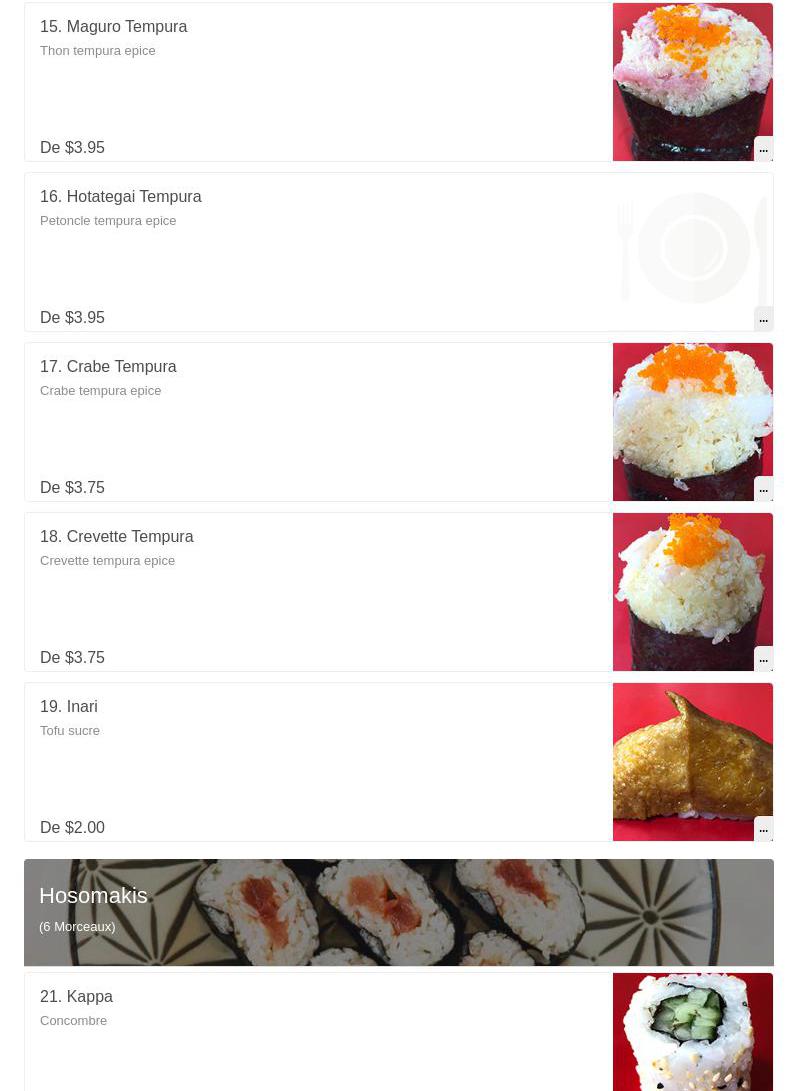The image size is (785, 1091).
Task: Open the 19. Inari tofu item
Action: pos(68,707)
